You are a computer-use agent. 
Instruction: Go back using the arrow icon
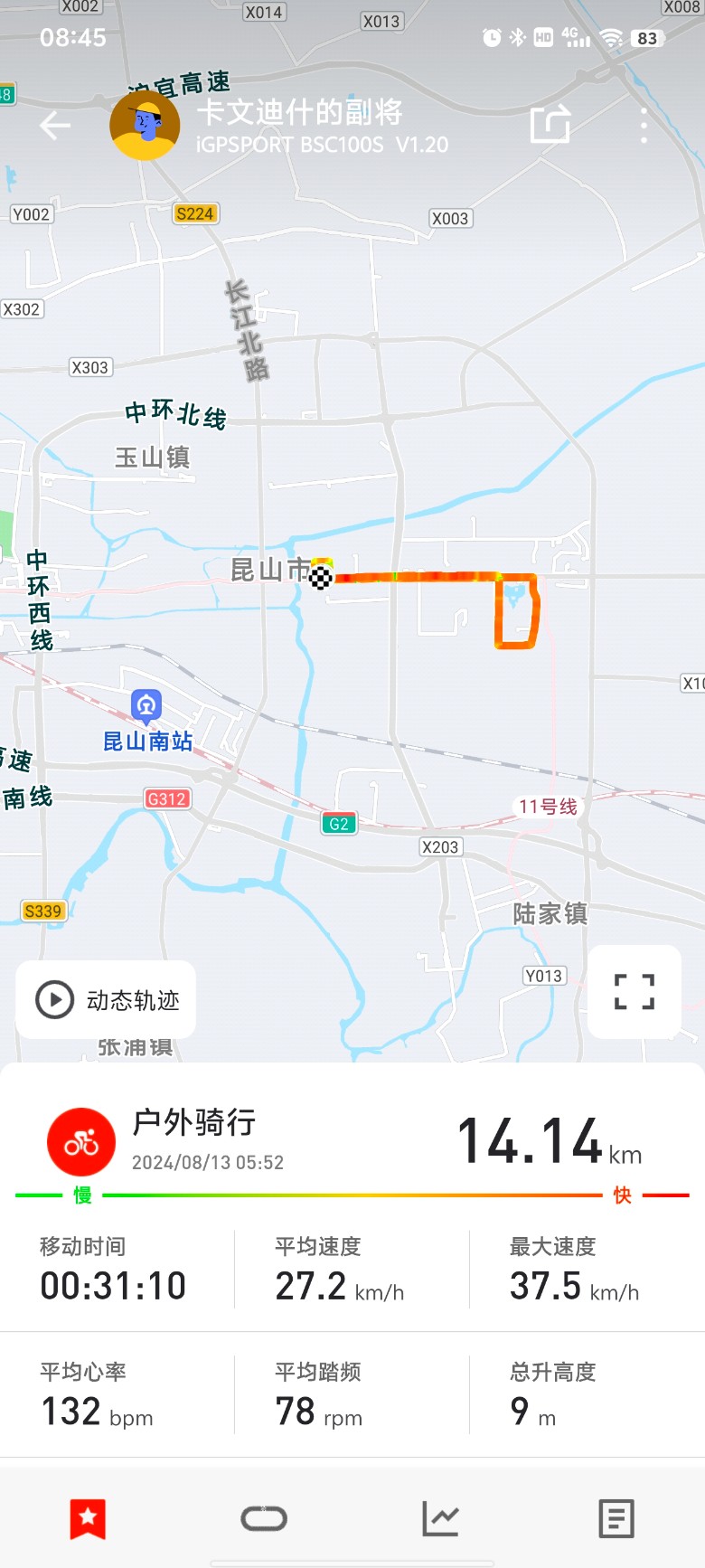click(x=55, y=126)
